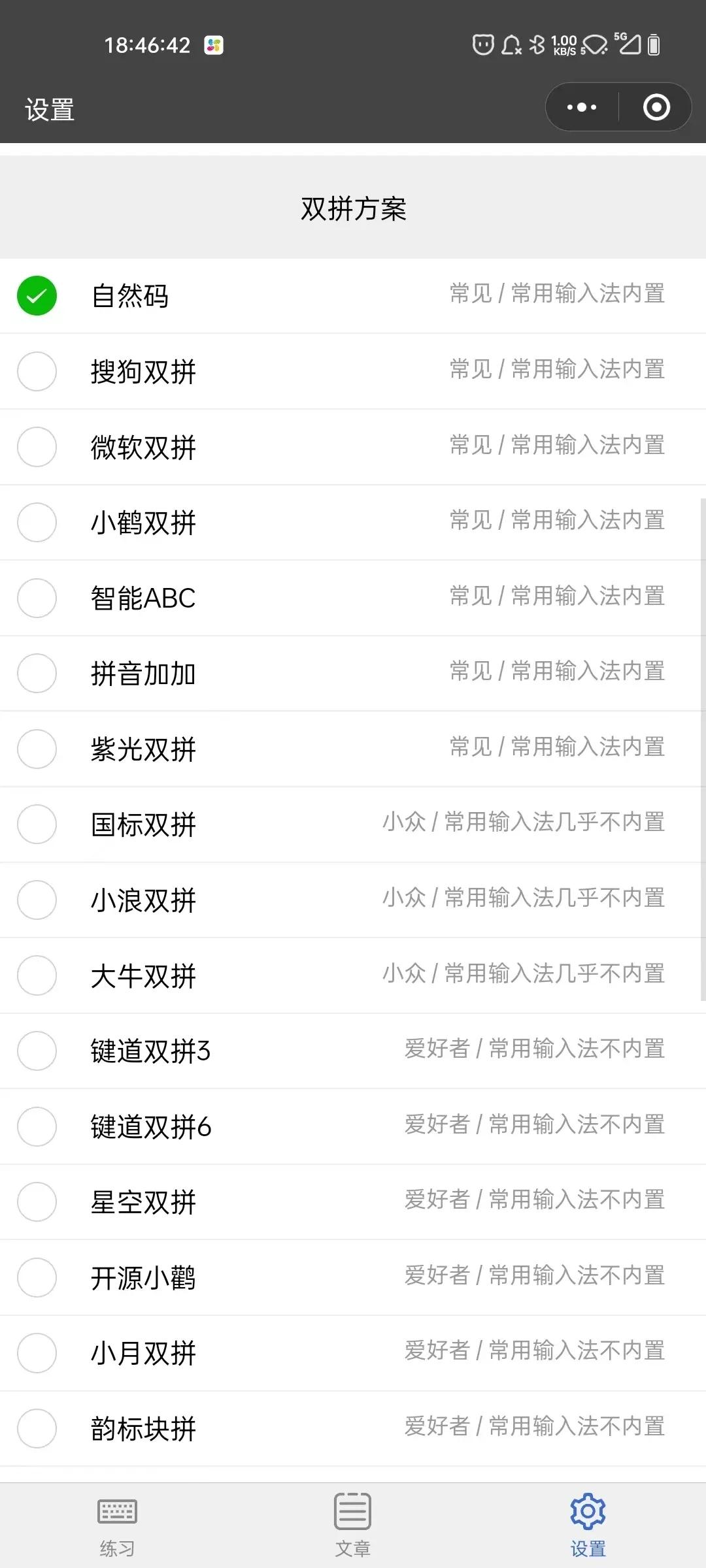706x1568 pixels.
Task: Tap the mini program close circle button
Action: click(656, 107)
